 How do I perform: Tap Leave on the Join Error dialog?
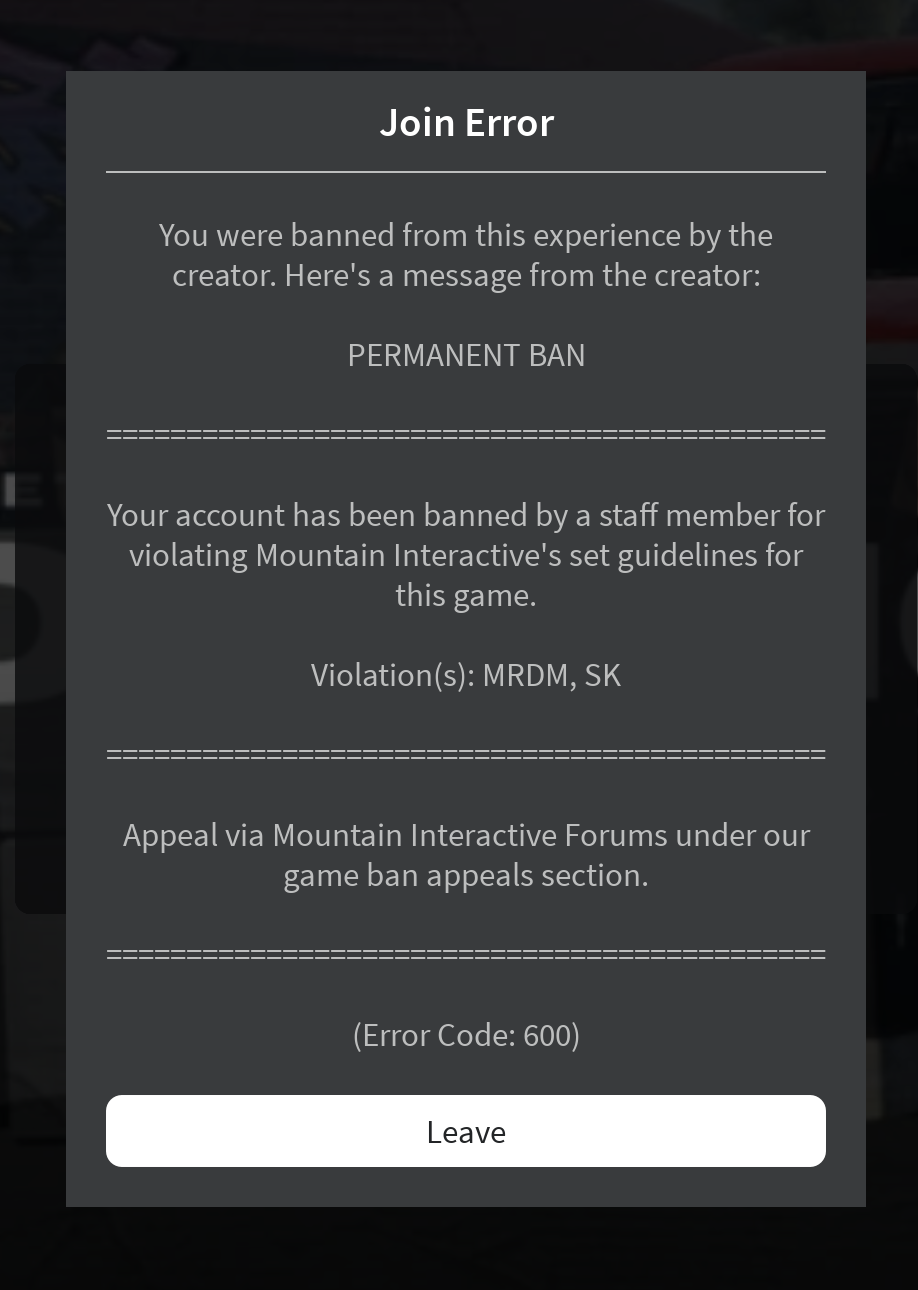(466, 1131)
